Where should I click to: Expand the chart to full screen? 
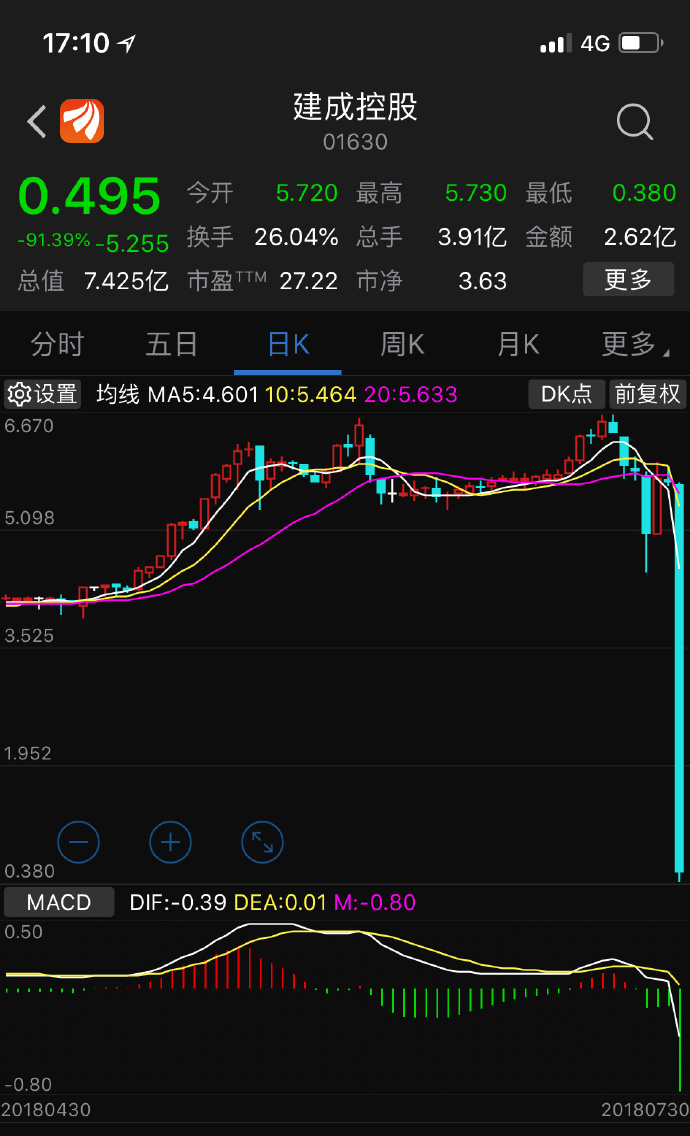tap(262, 842)
